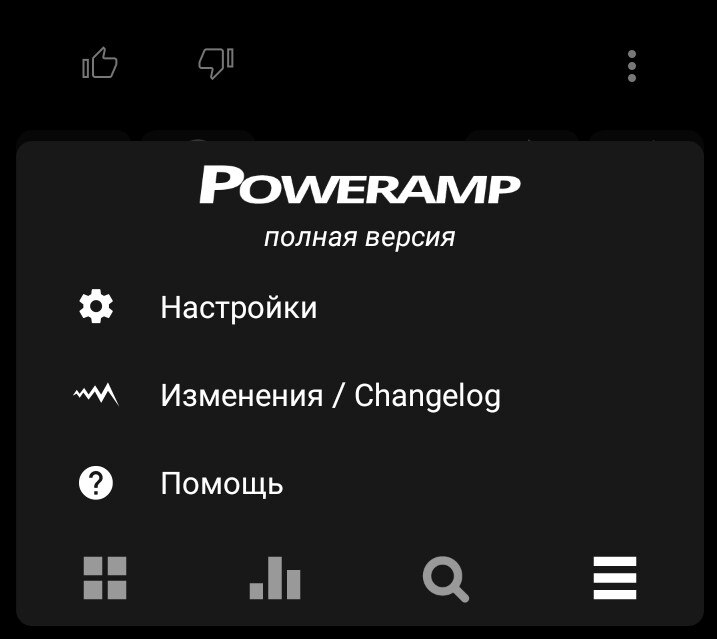This screenshot has width=717, height=639.
Task: Dislike the track with thumbs down
Action: point(216,64)
